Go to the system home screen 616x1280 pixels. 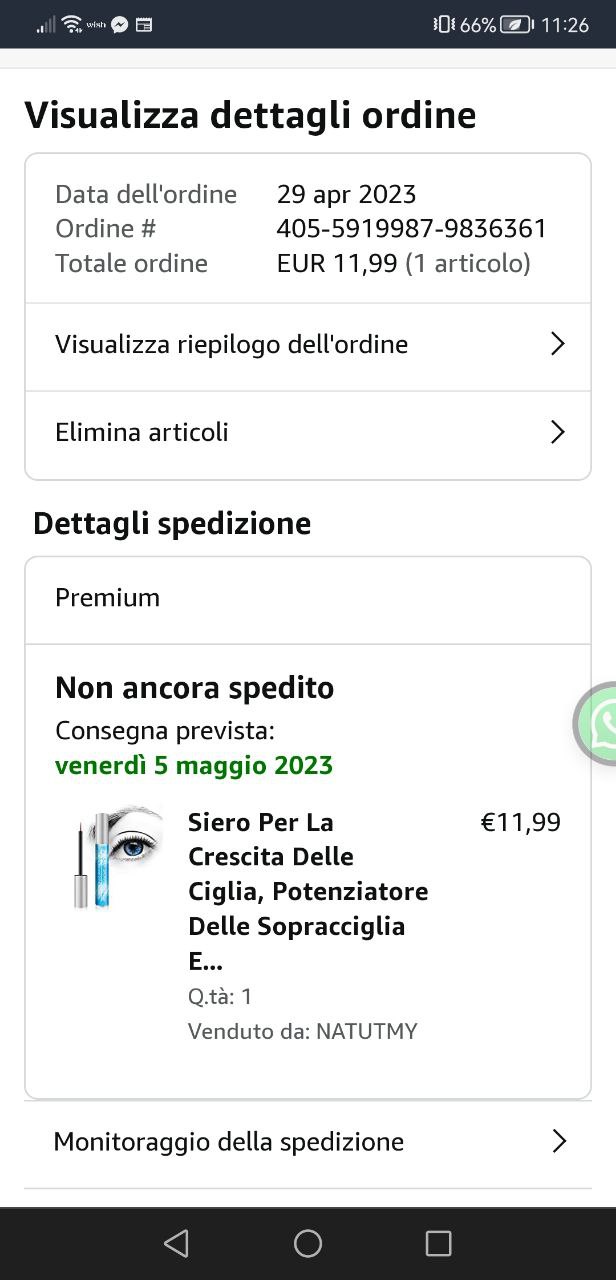308,1243
